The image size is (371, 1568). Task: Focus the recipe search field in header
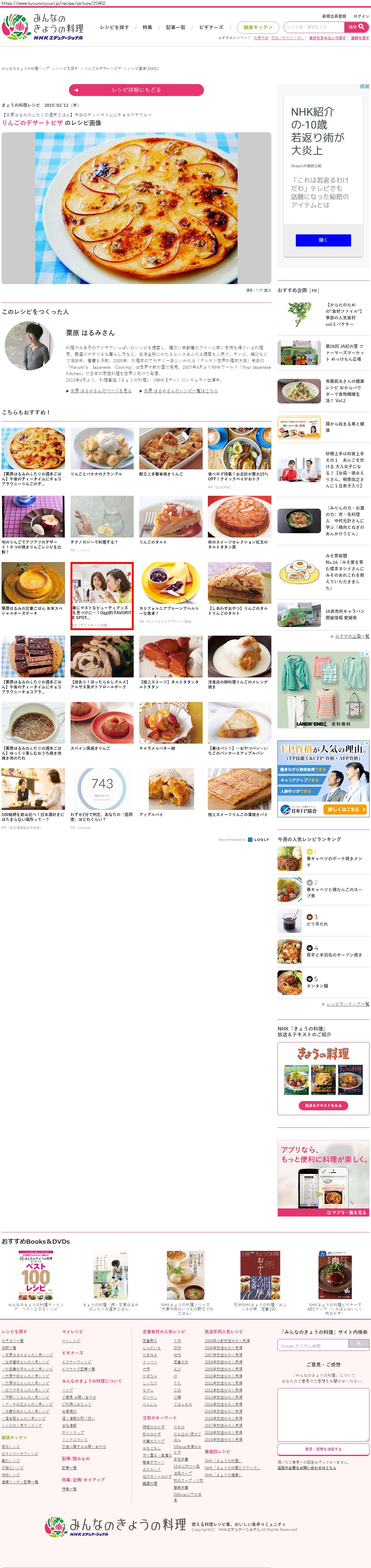coord(313,27)
